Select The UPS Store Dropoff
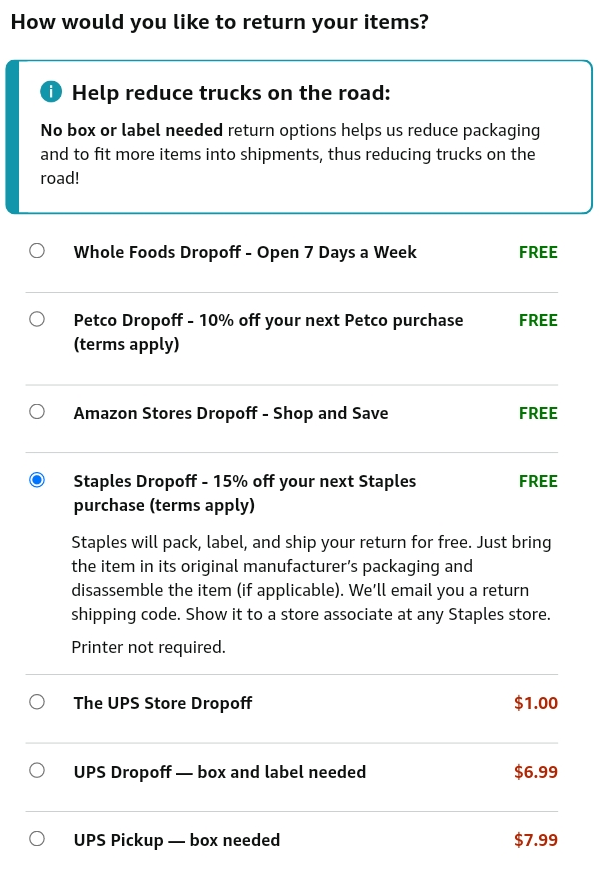600x870 pixels. pyautogui.click(x=37, y=702)
